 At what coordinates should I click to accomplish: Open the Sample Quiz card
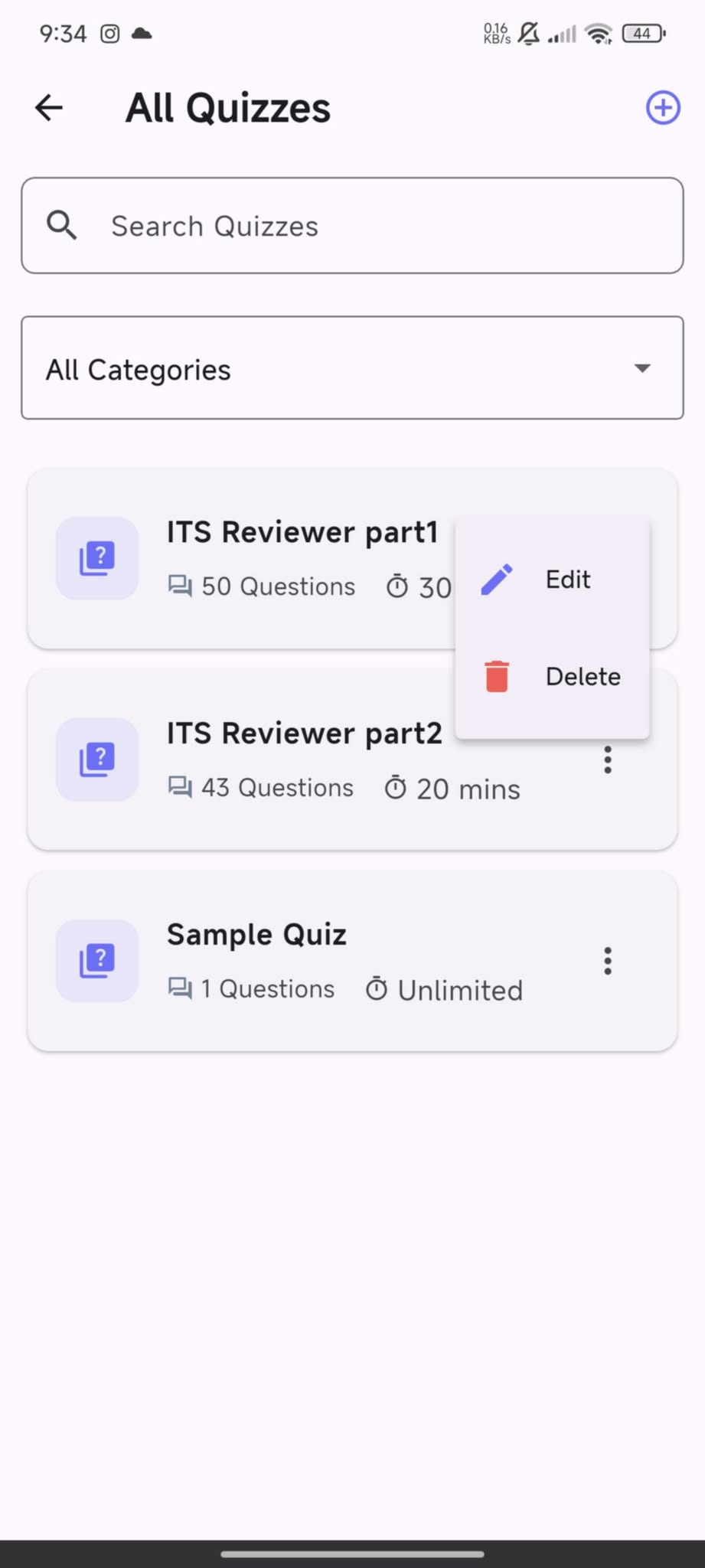pos(306,961)
